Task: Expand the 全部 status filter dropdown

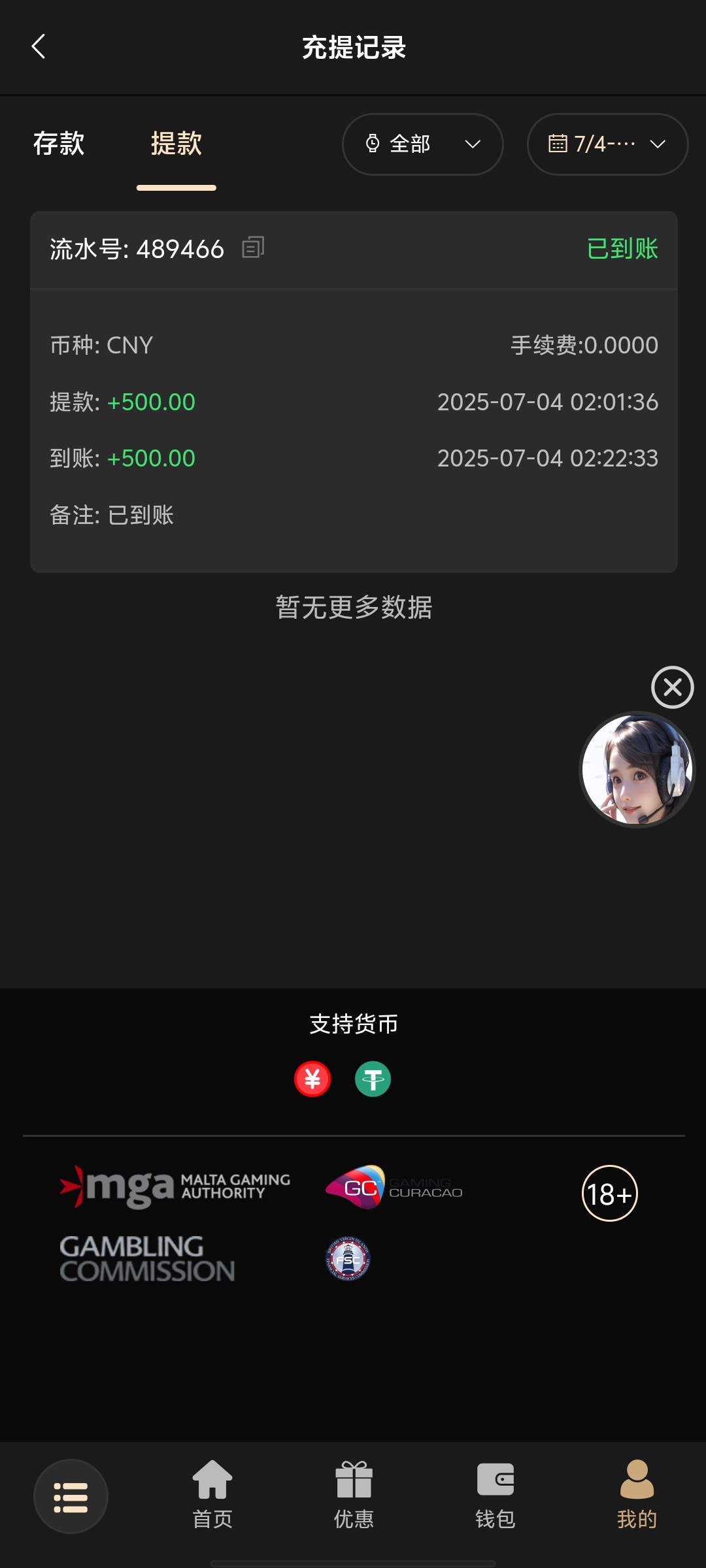Action: click(422, 144)
